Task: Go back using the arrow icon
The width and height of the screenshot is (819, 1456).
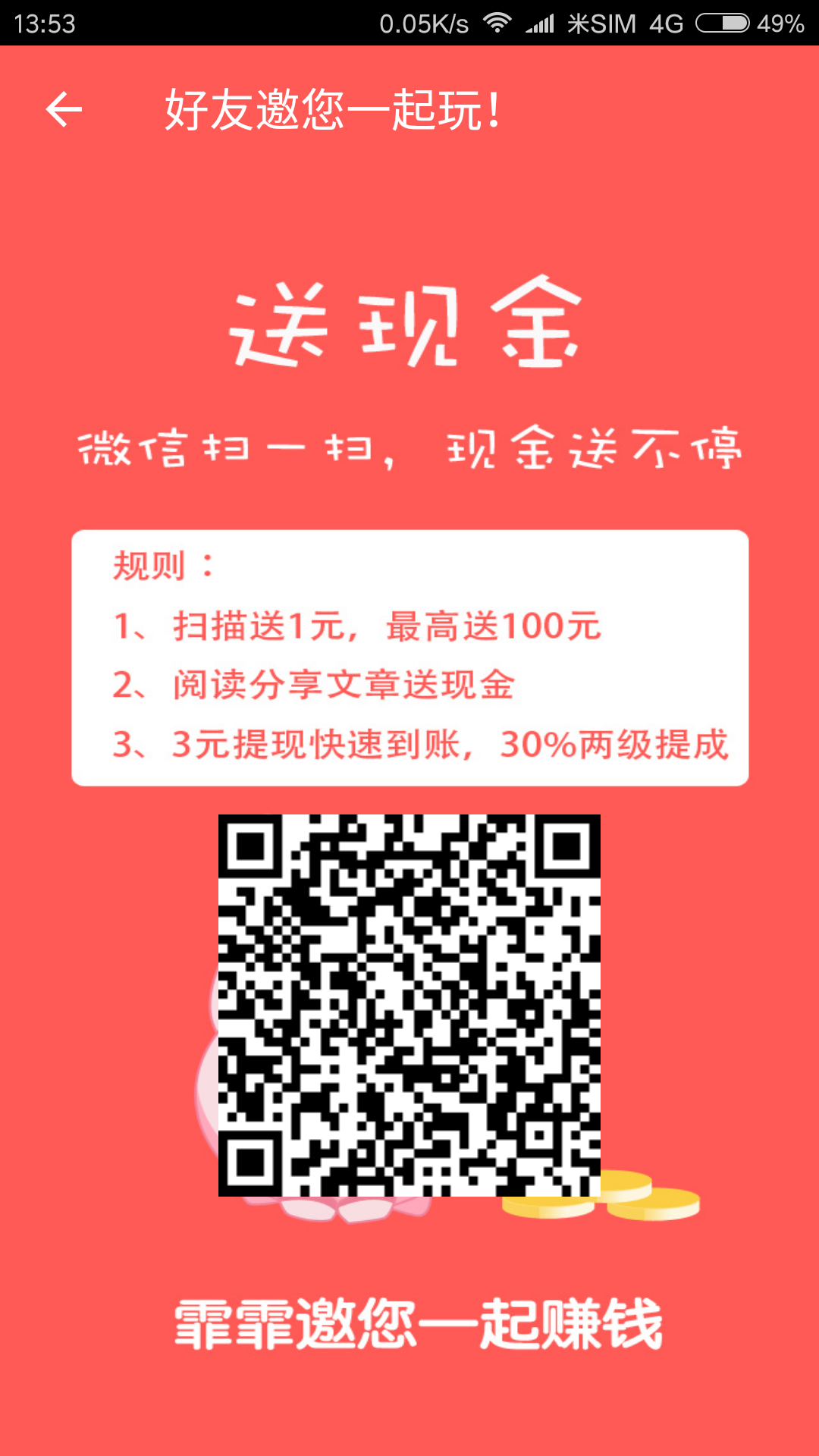Action: (64, 110)
